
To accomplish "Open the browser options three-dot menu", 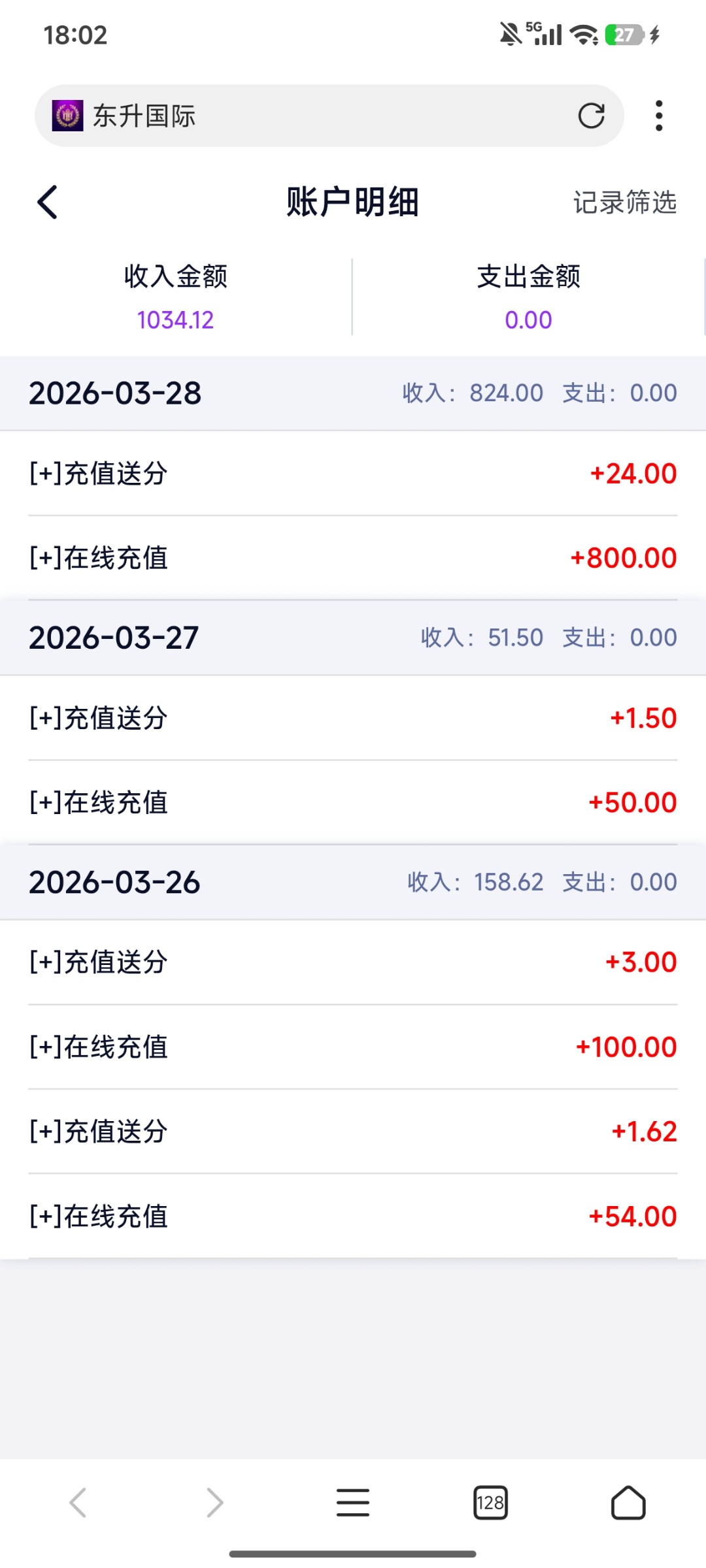I will pyautogui.click(x=659, y=116).
